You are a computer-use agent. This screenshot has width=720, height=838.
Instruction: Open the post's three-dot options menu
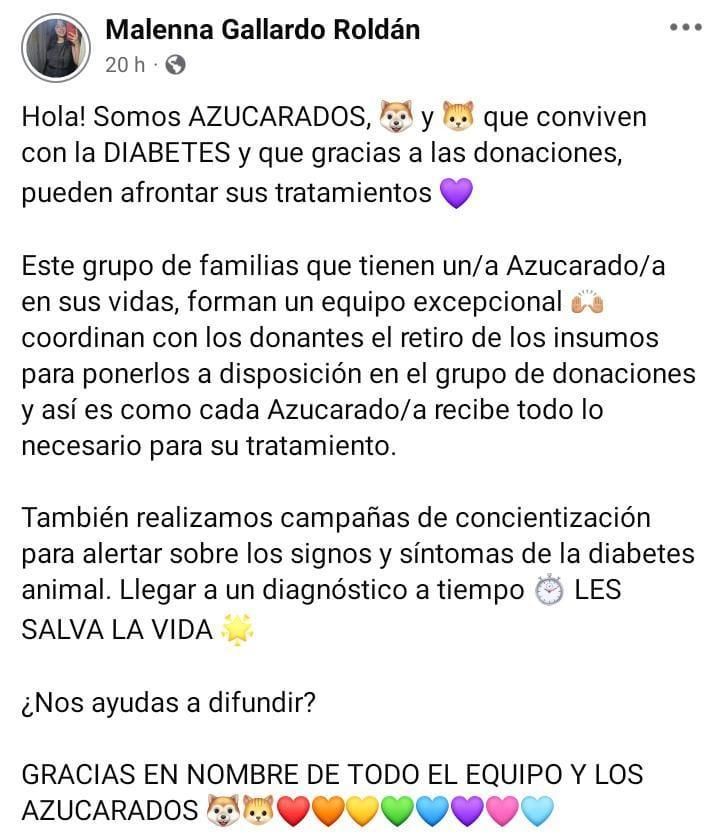pyautogui.click(x=685, y=27)
